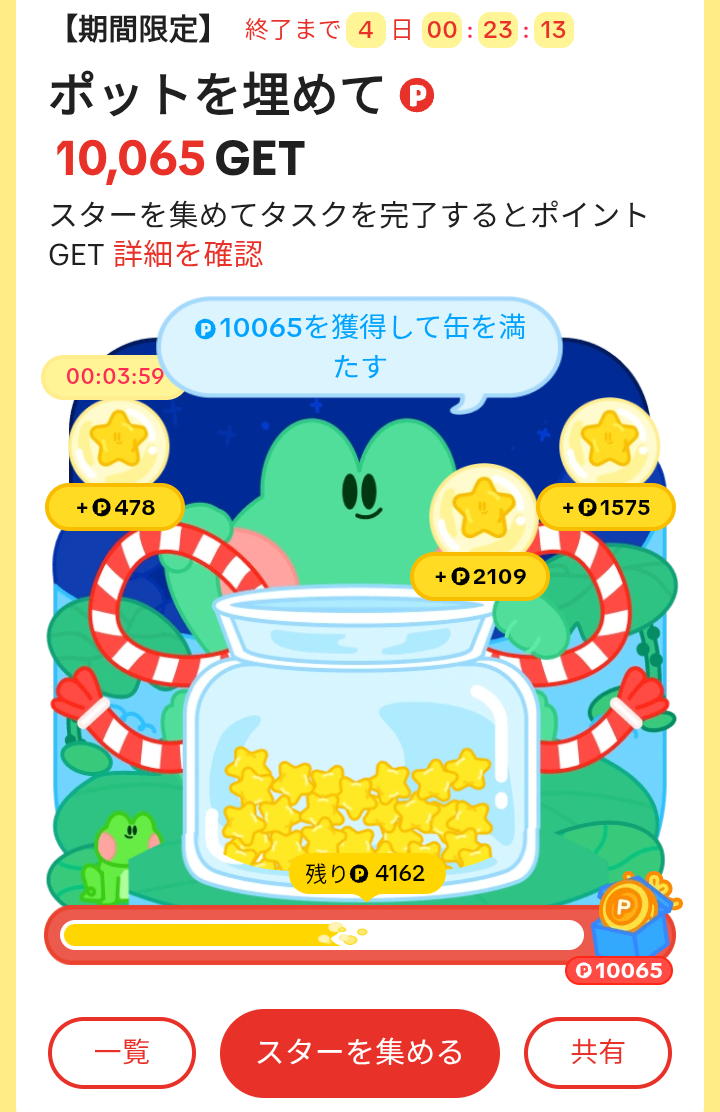Tap the スターを集める button

360,1052
